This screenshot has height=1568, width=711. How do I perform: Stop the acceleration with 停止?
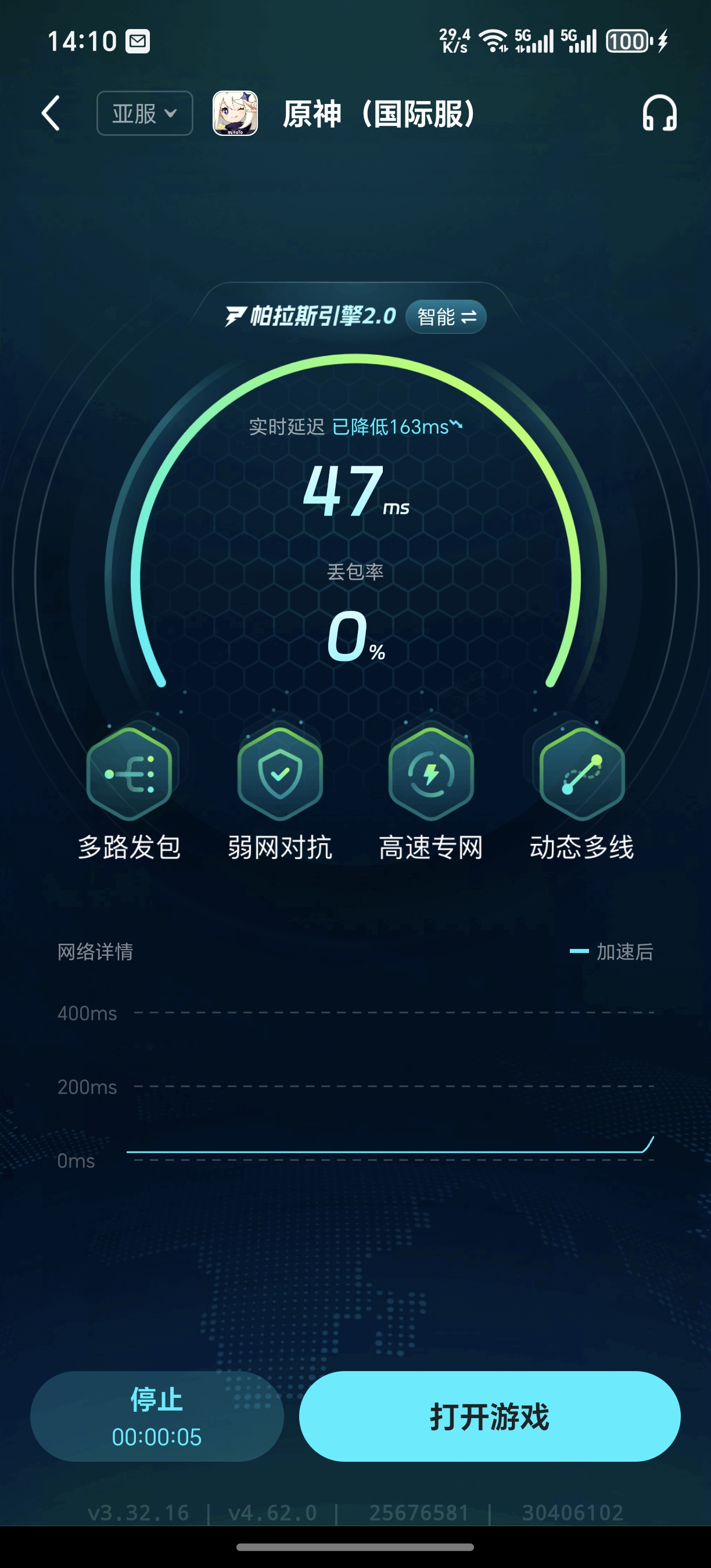156,1416
